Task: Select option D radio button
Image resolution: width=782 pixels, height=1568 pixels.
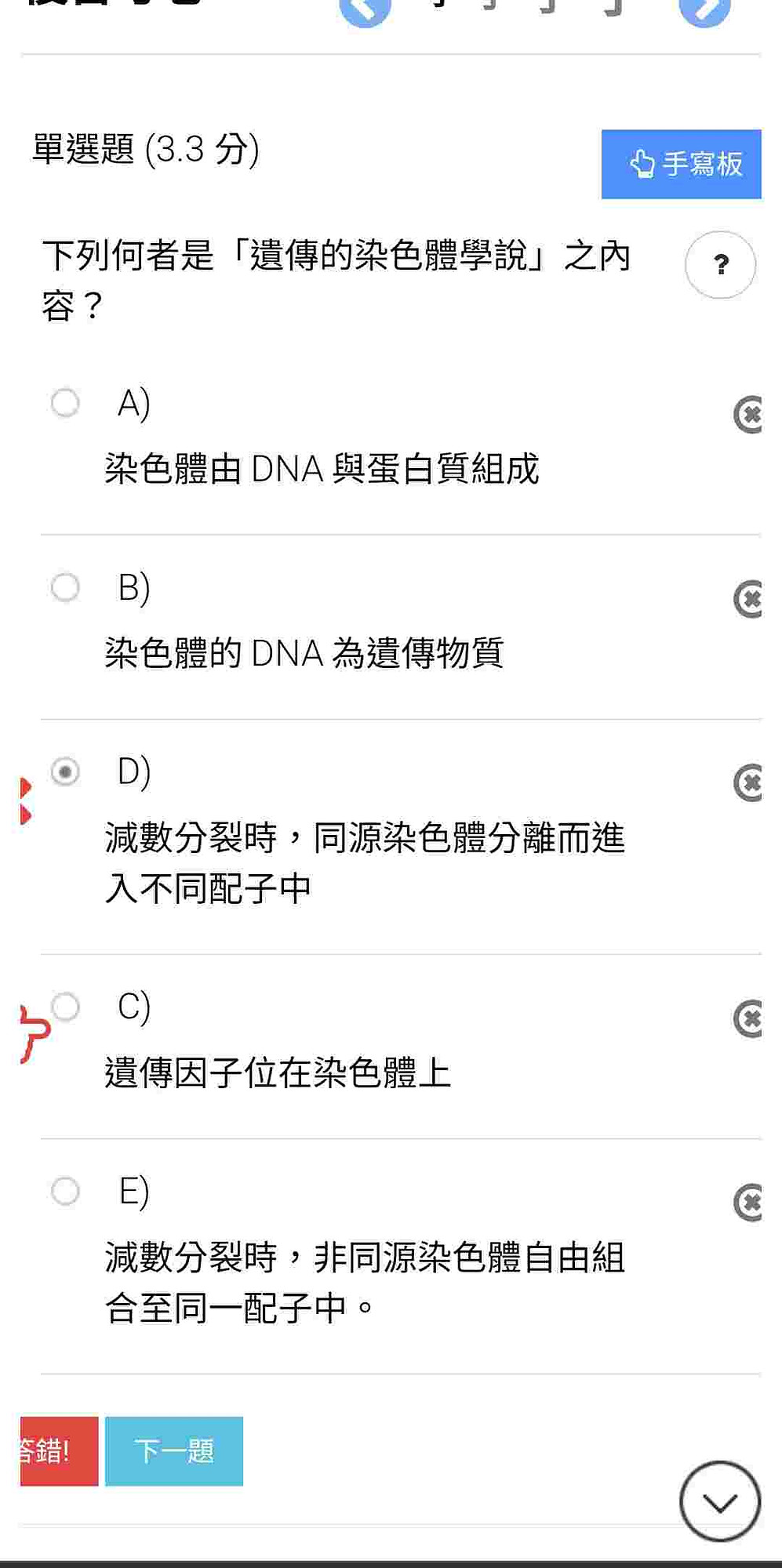Action: 65,771
